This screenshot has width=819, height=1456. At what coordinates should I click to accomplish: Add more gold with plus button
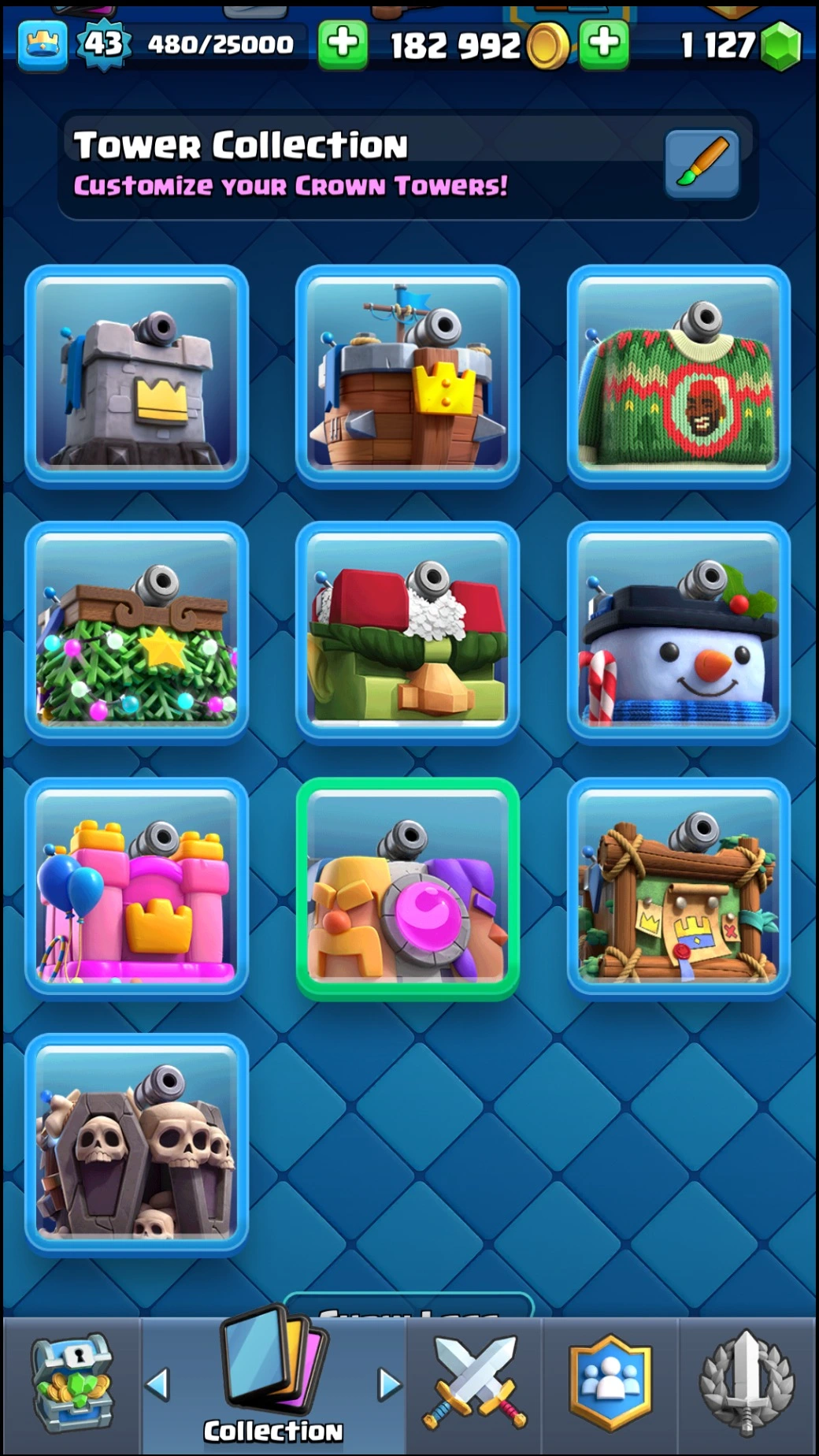[604, 43]
